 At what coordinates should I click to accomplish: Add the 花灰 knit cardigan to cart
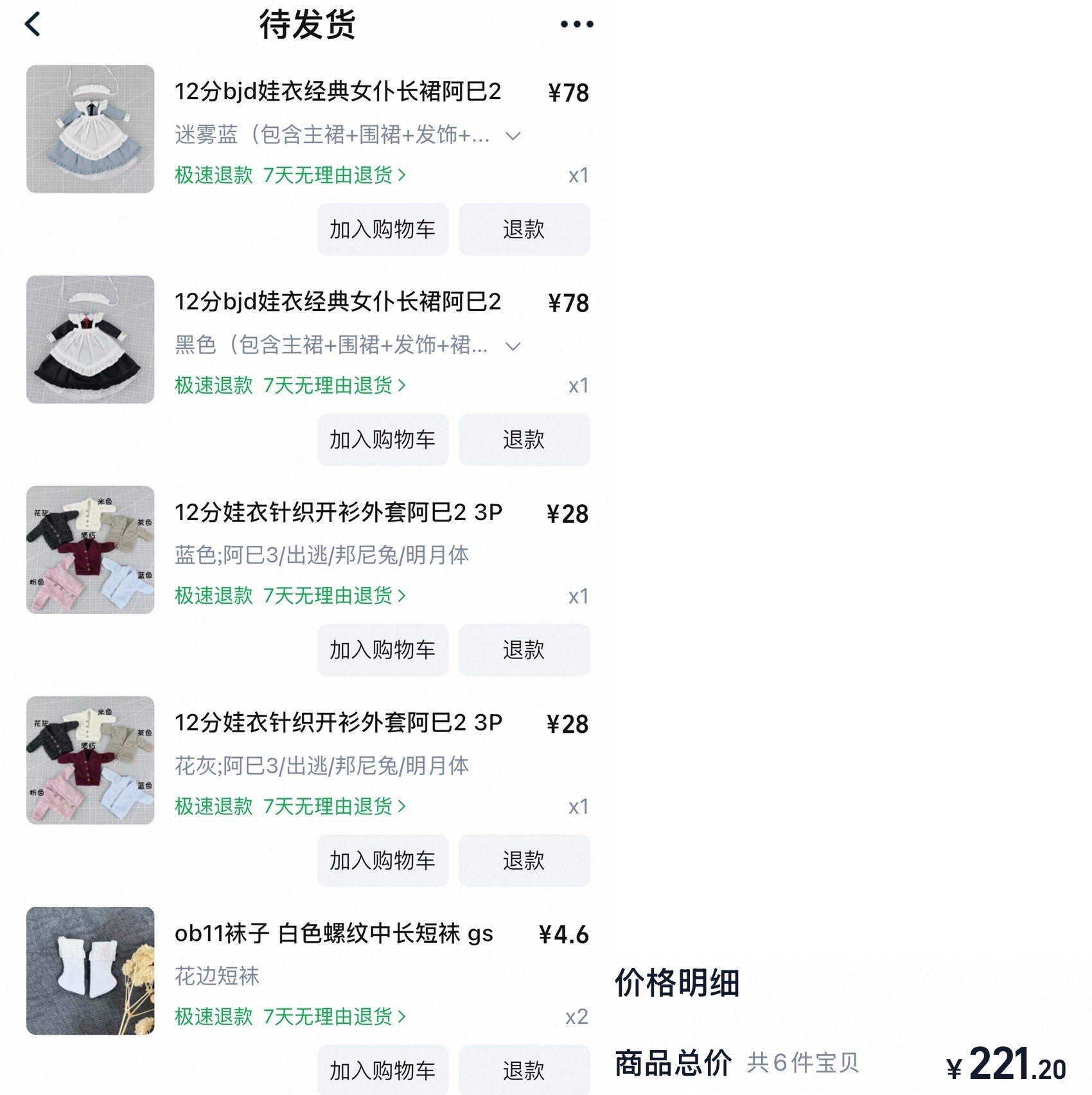point(382,861)
